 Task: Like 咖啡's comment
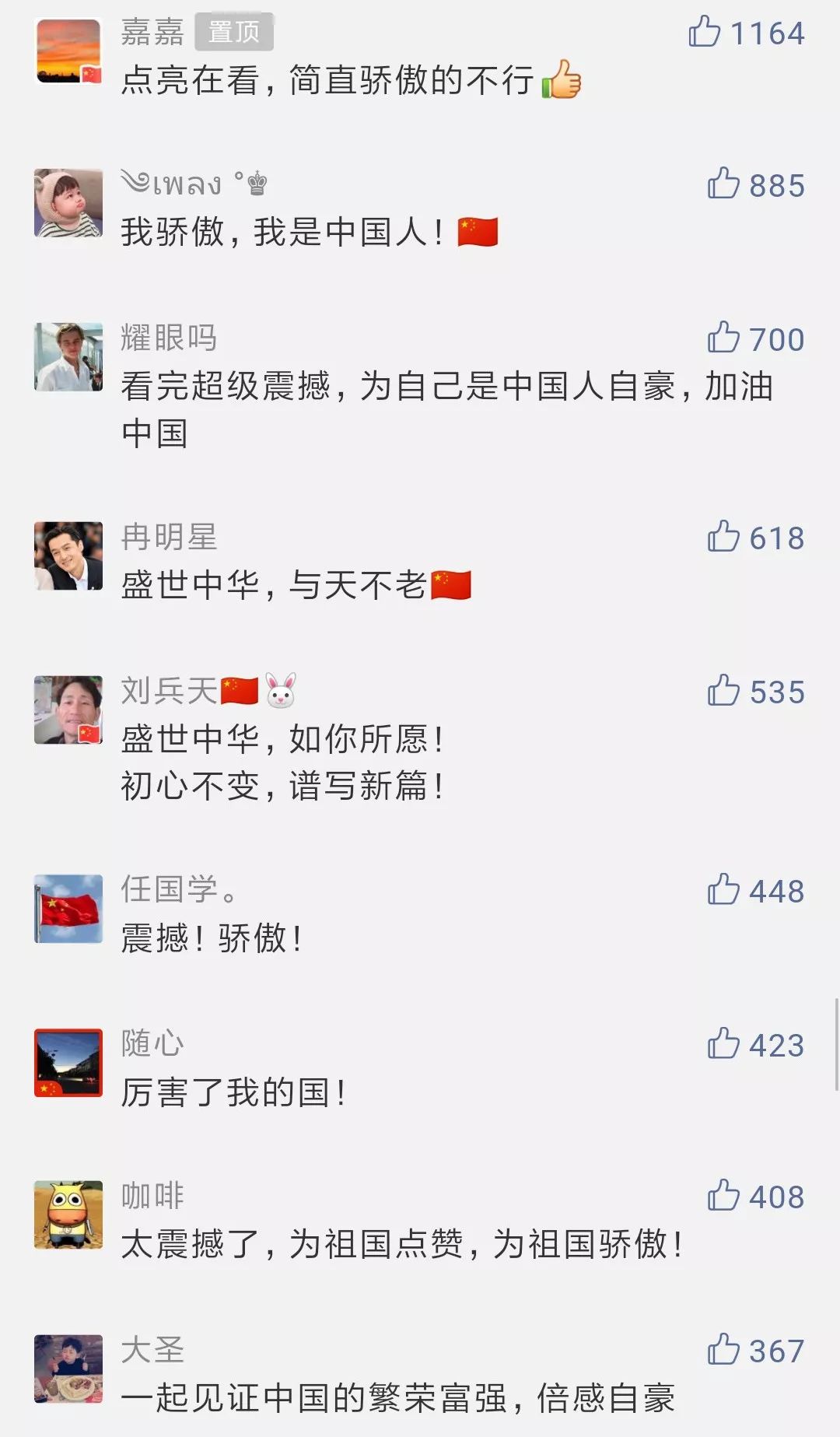(x=723, y=1195)
